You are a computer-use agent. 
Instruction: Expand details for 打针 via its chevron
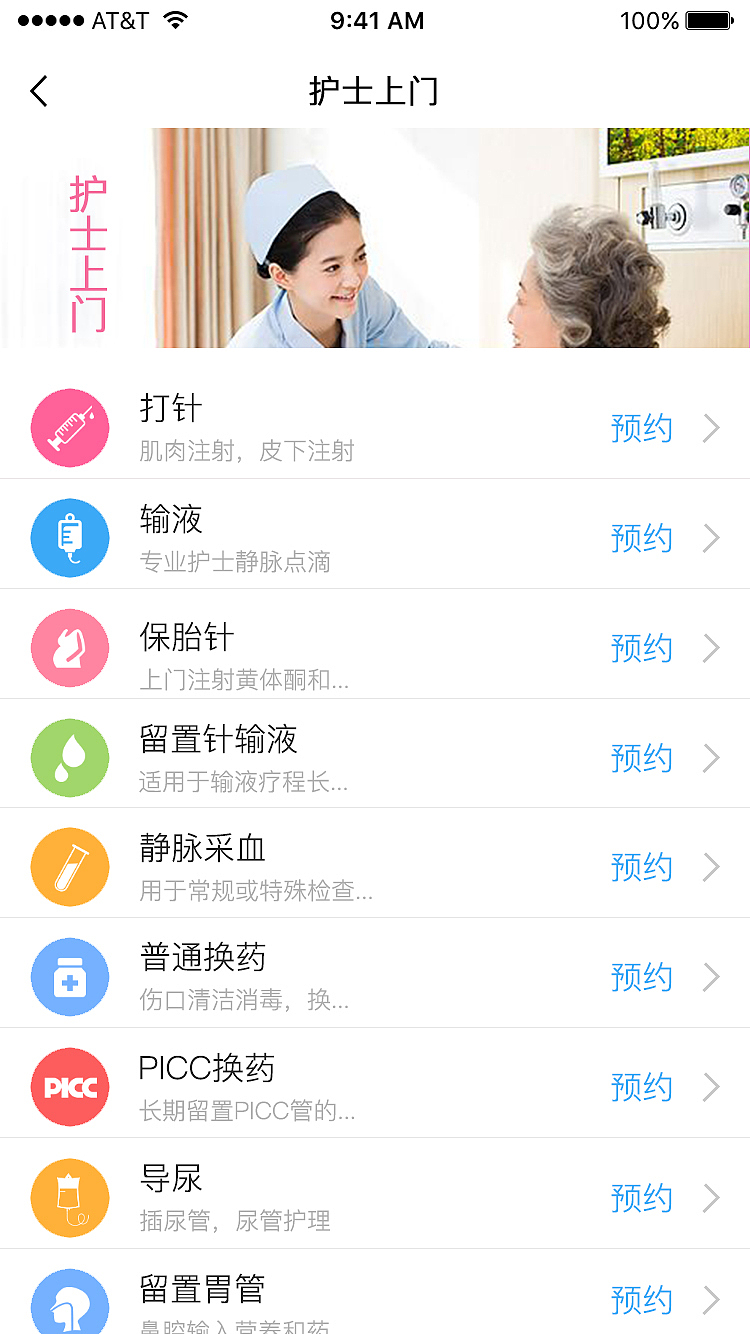(x=712, y=428)
